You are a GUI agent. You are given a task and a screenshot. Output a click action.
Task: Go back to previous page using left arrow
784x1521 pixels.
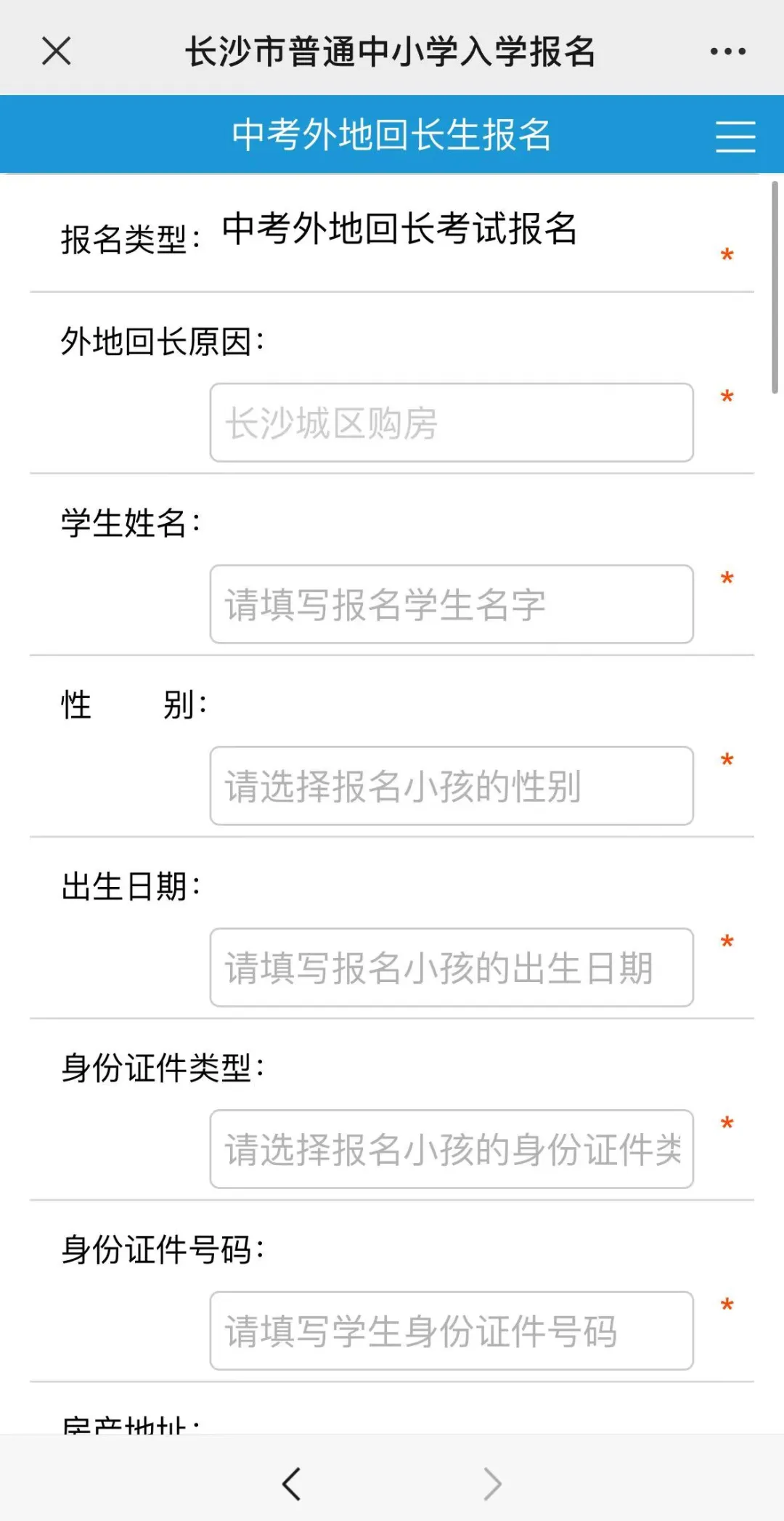click(292, 1483)
